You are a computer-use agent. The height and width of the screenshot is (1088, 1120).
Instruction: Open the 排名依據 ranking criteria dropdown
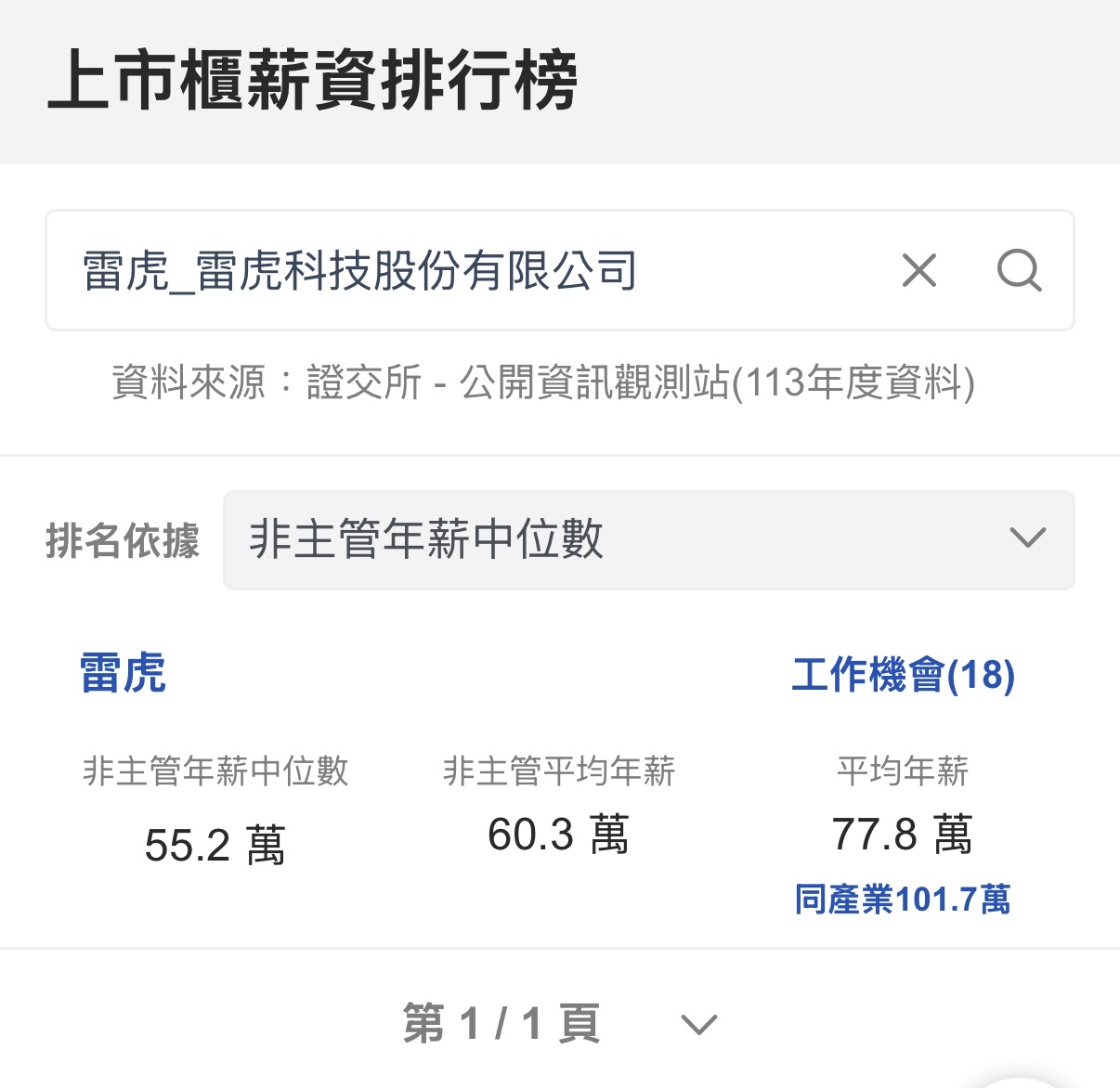click(x=648, y=540)
